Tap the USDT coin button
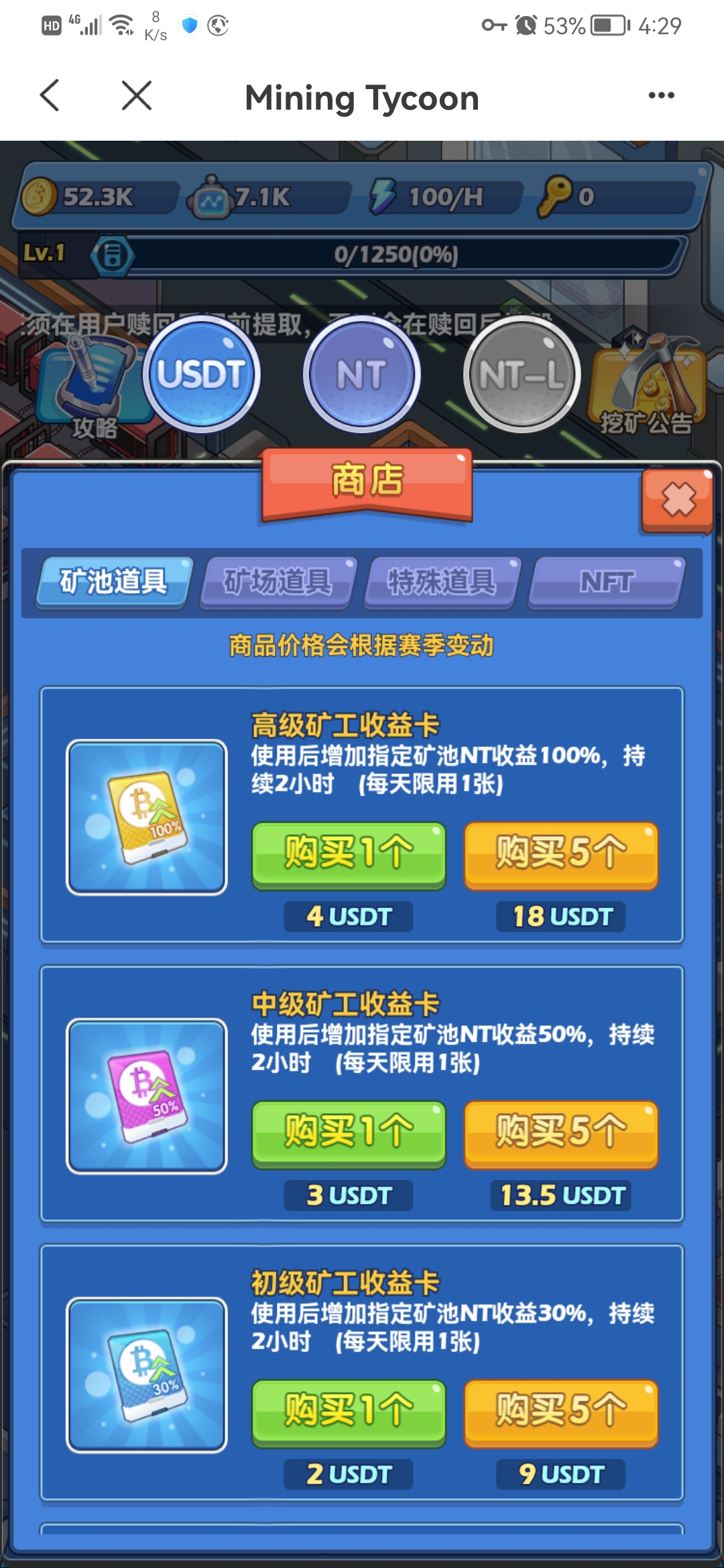The width and height of the screenshot is (724, 1568). point(201,374)
